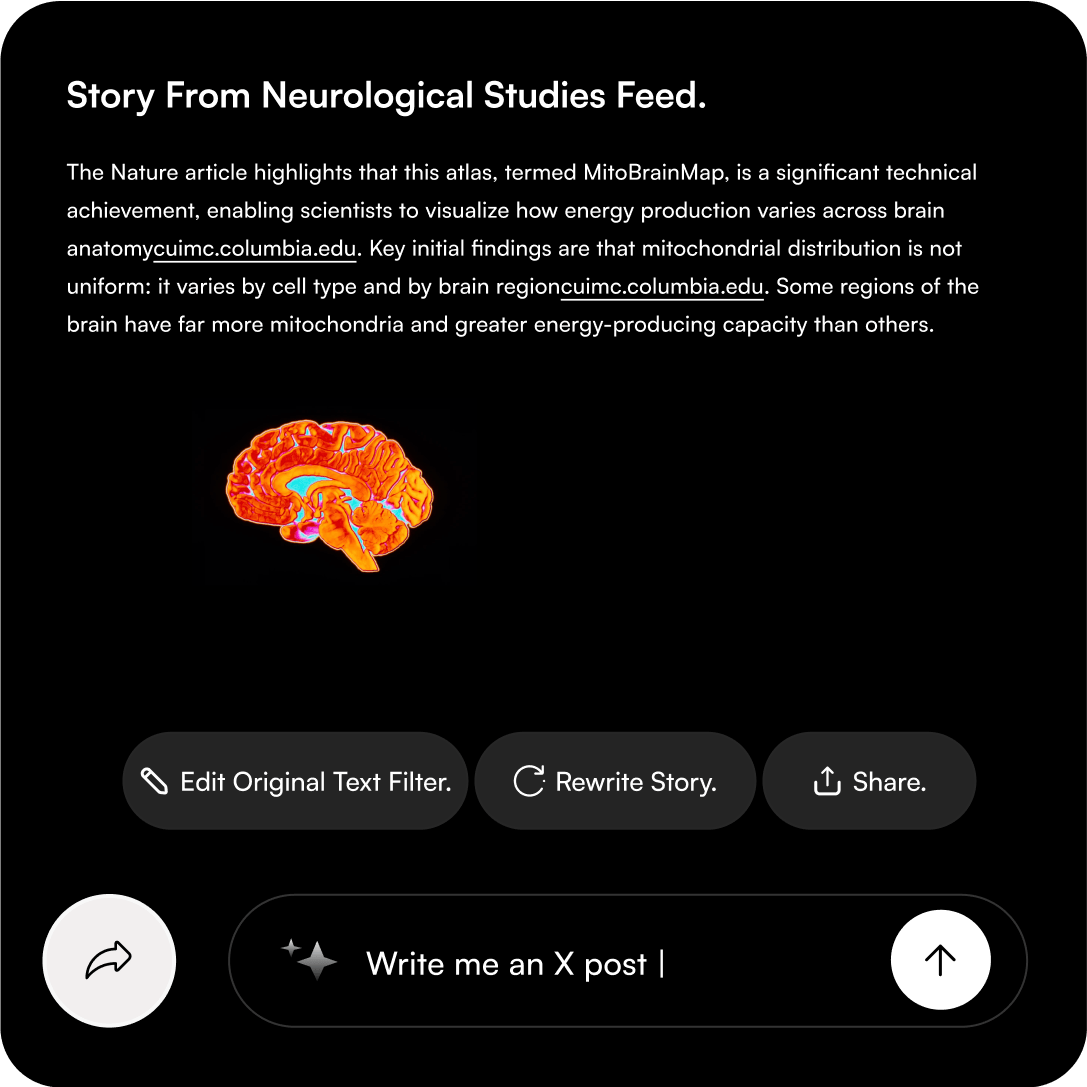Rewrite the story

tap(615, 781)
